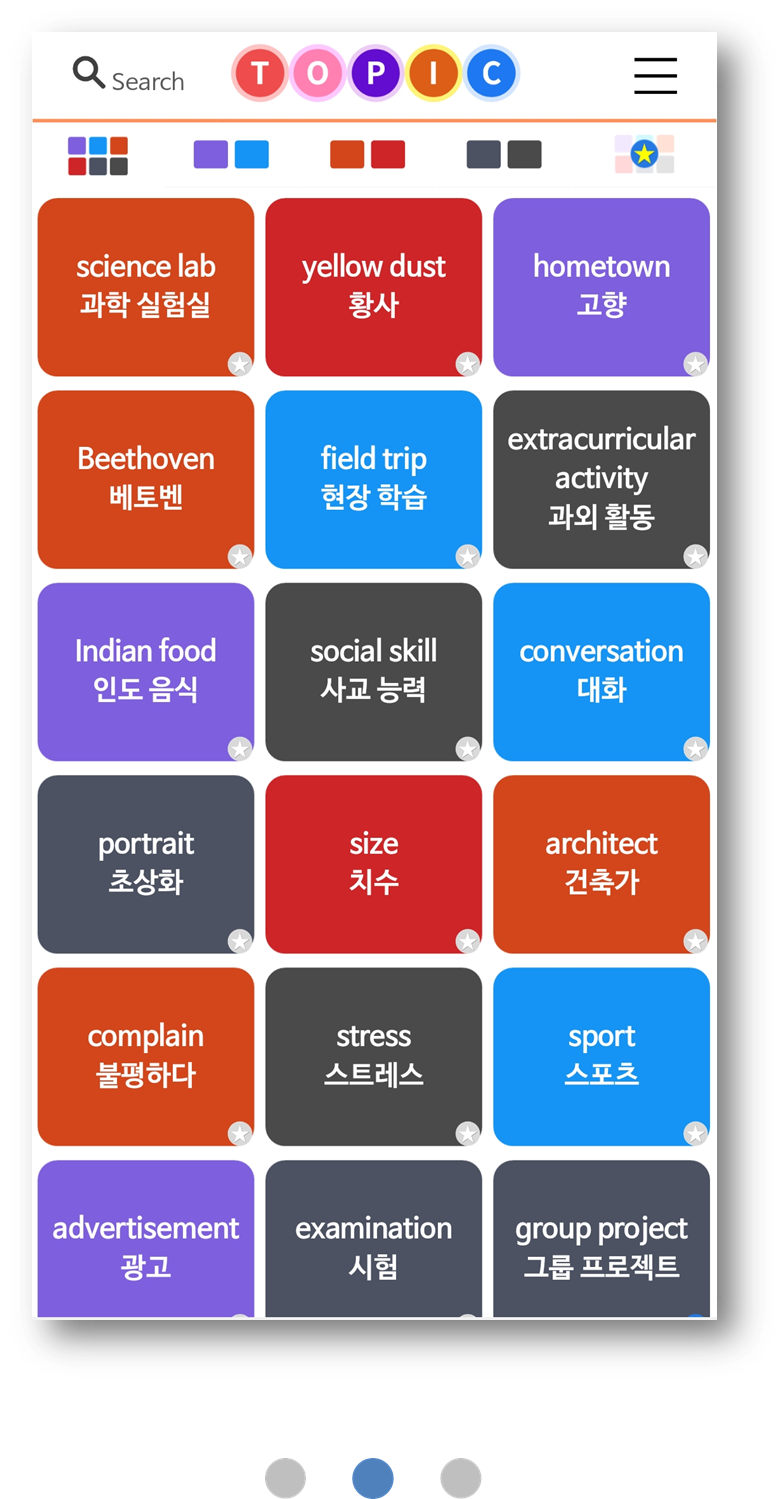Open the conversation topic card
Viewport: 782px width, 1499px height.
[x=601, y=671]
